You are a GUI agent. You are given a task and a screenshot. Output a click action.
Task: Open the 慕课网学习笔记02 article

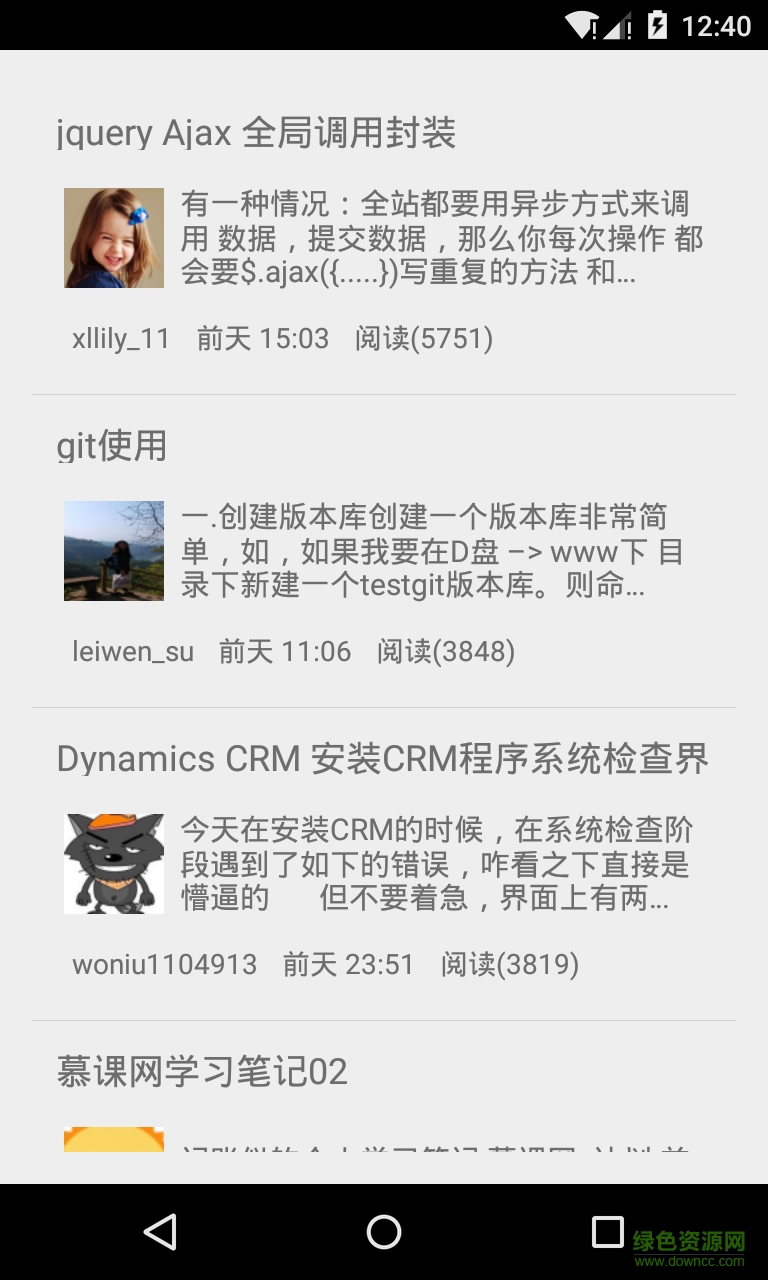pos(202,1072)
